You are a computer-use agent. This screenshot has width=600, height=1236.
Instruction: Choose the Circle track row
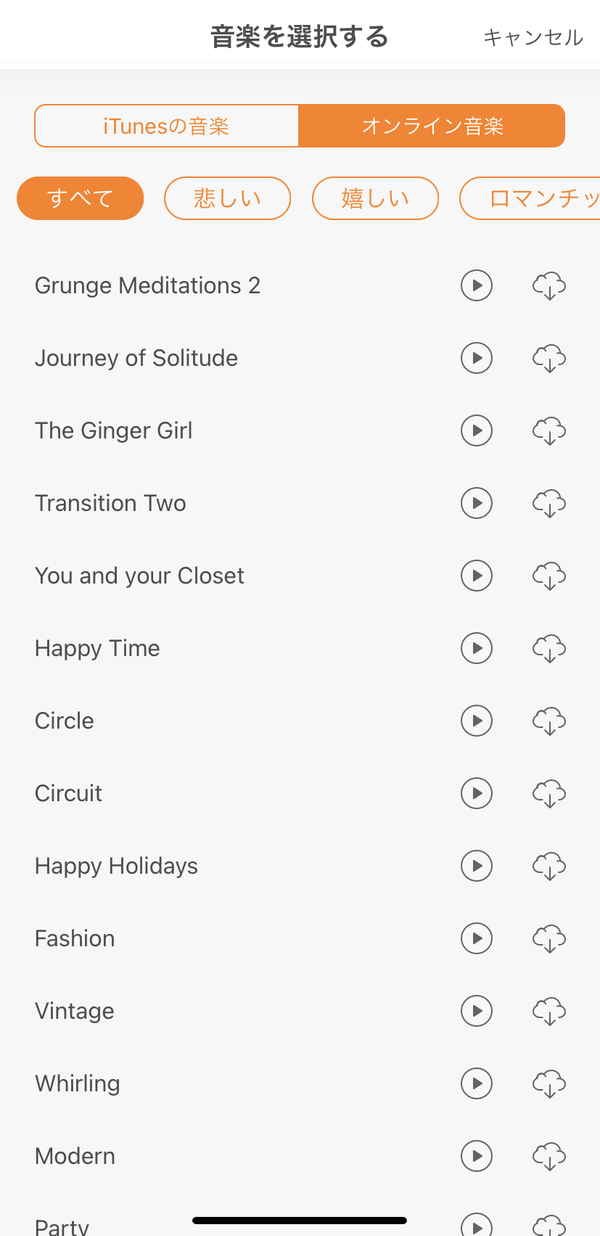[x=300, y=721]
